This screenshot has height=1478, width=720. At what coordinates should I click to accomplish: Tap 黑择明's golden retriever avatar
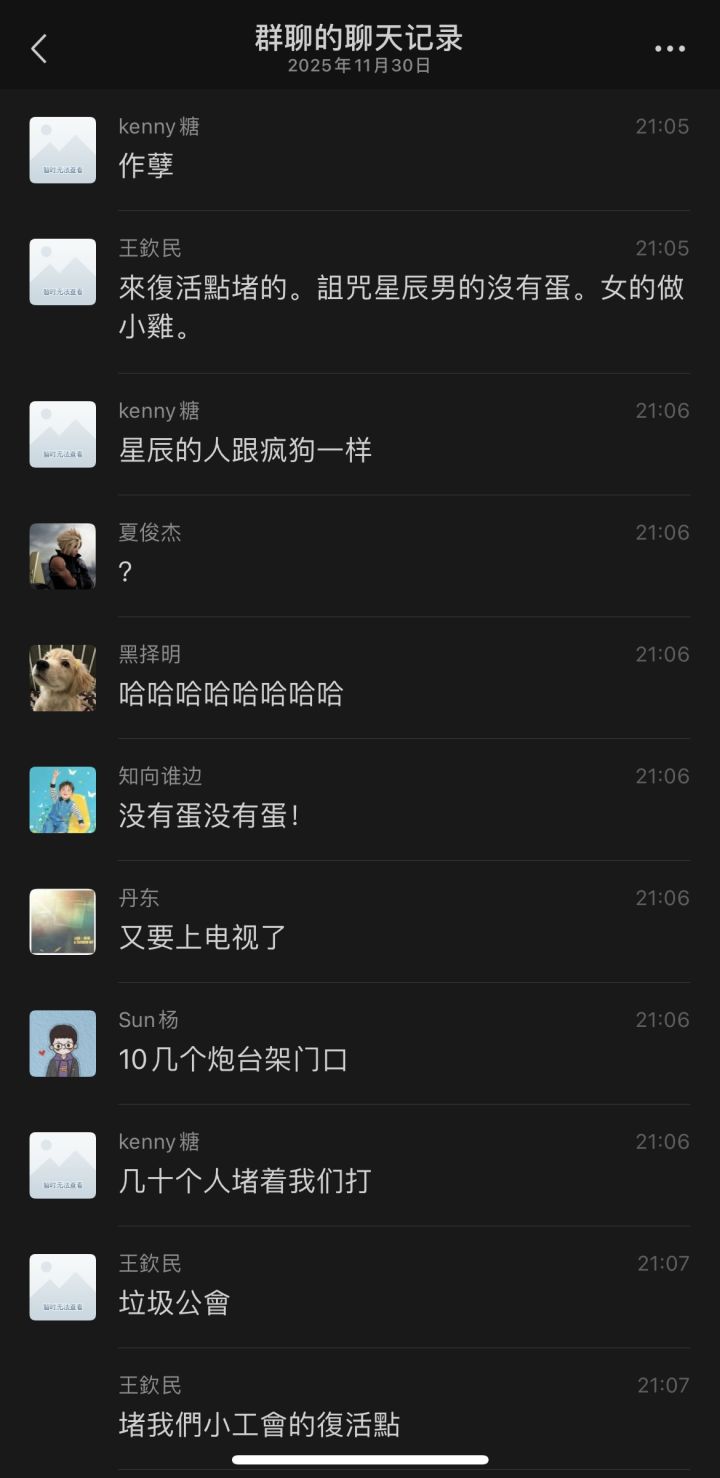(62, 676)
